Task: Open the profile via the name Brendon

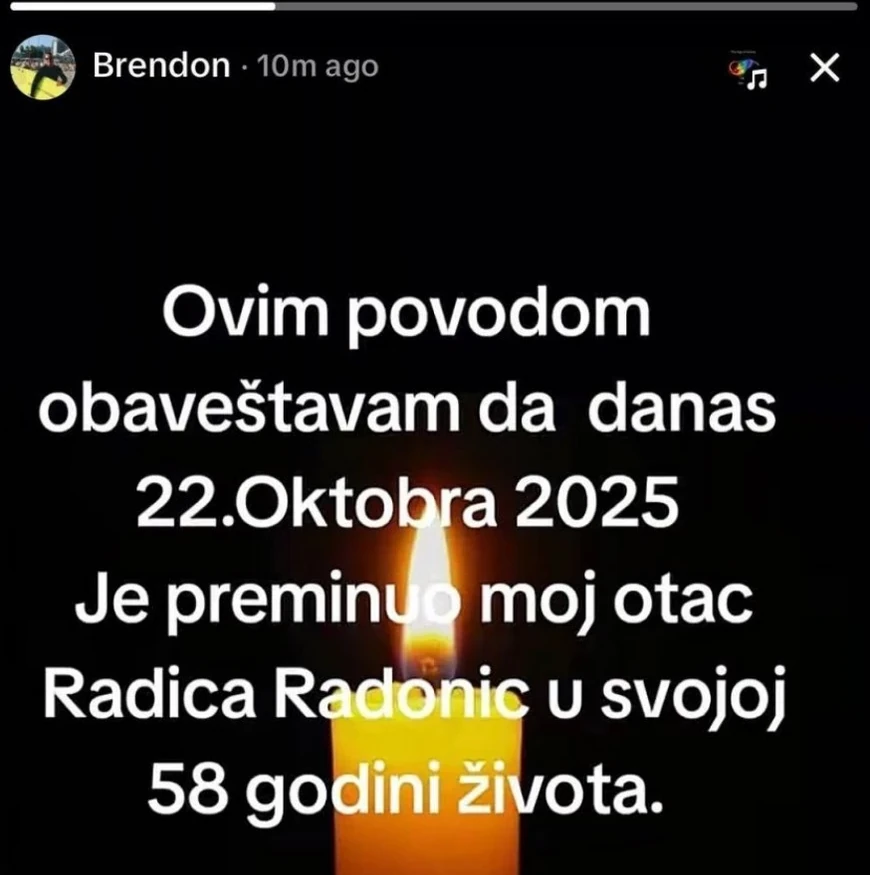Action: (x=162, y=67)
